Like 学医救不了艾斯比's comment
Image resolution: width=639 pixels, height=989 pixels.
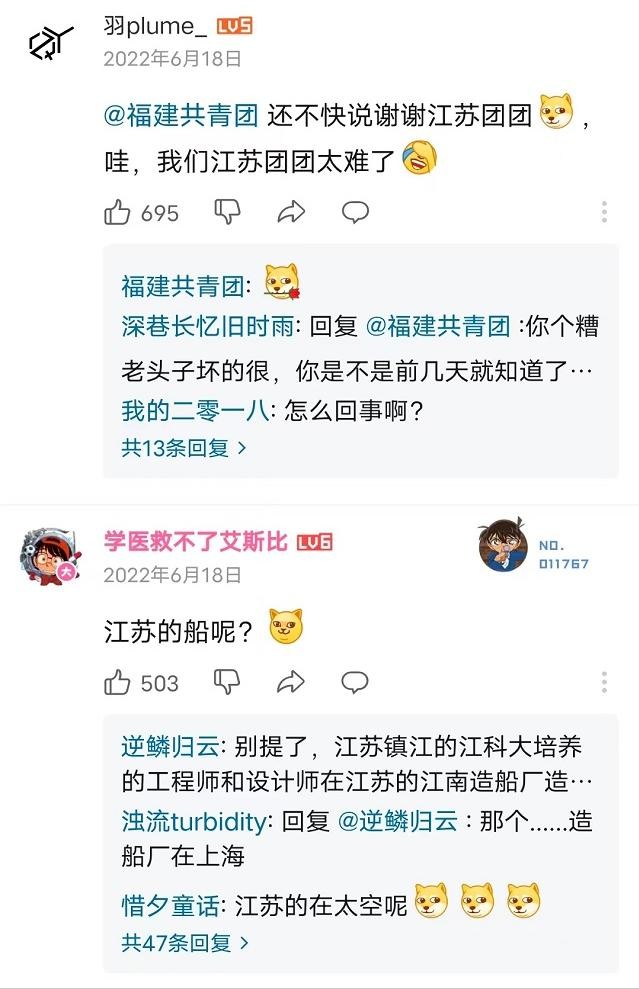118,683
